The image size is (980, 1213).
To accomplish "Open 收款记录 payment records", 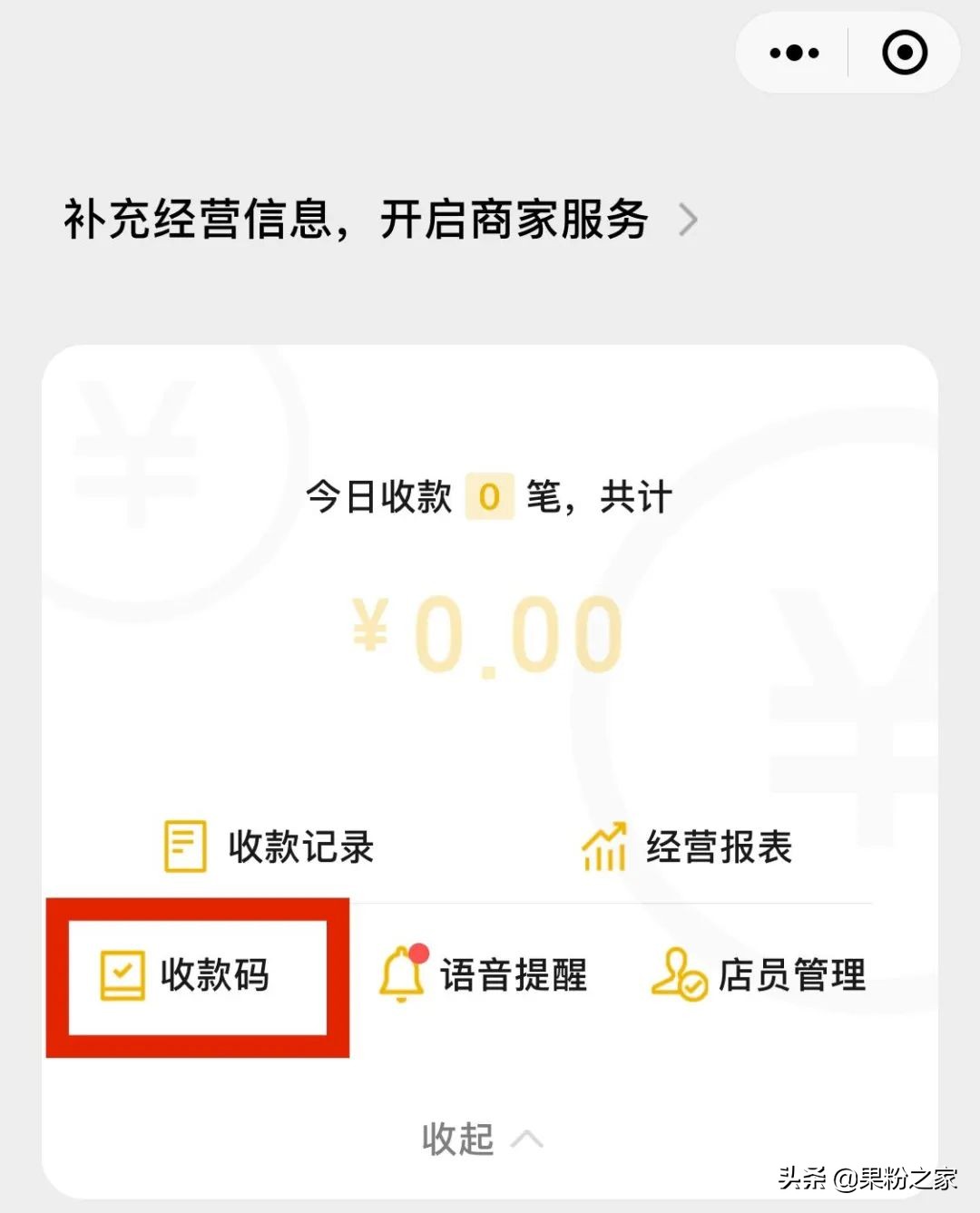I will pyautogui.click(x=269, y=846).
